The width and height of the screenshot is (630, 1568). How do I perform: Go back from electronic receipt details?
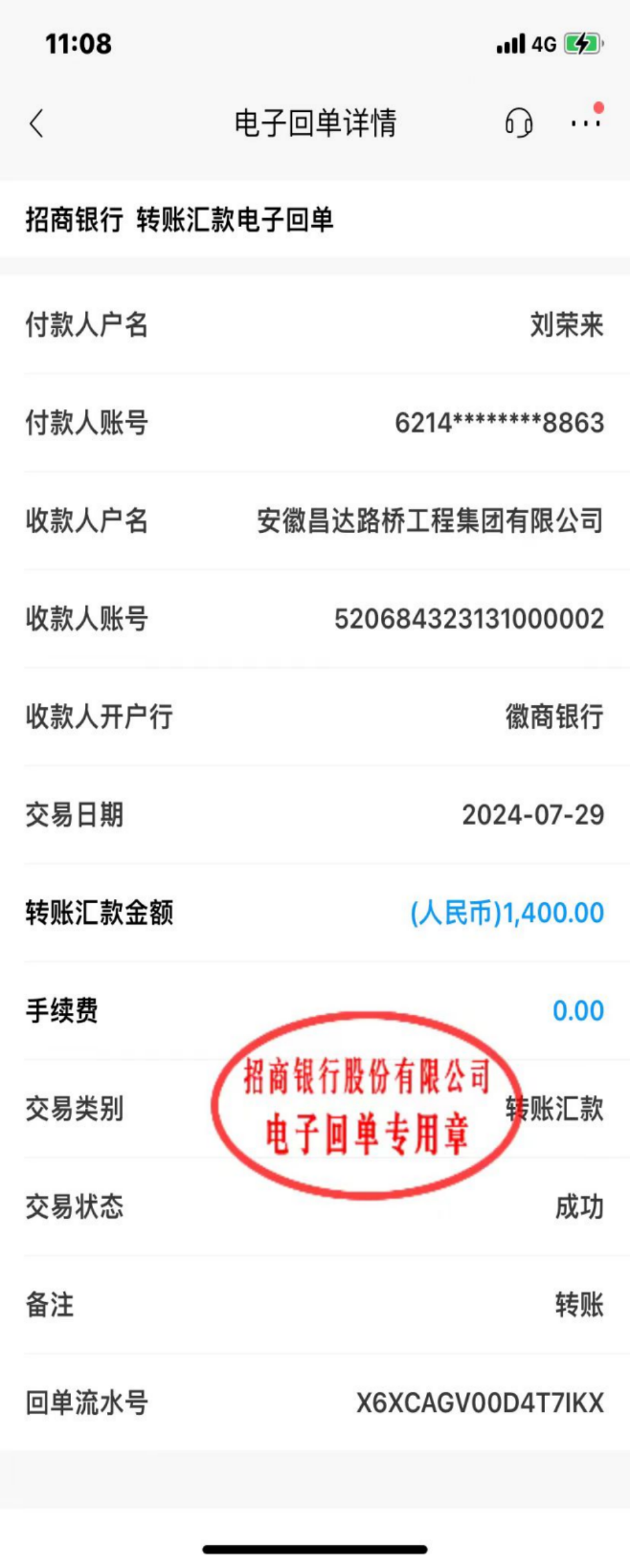37,124
